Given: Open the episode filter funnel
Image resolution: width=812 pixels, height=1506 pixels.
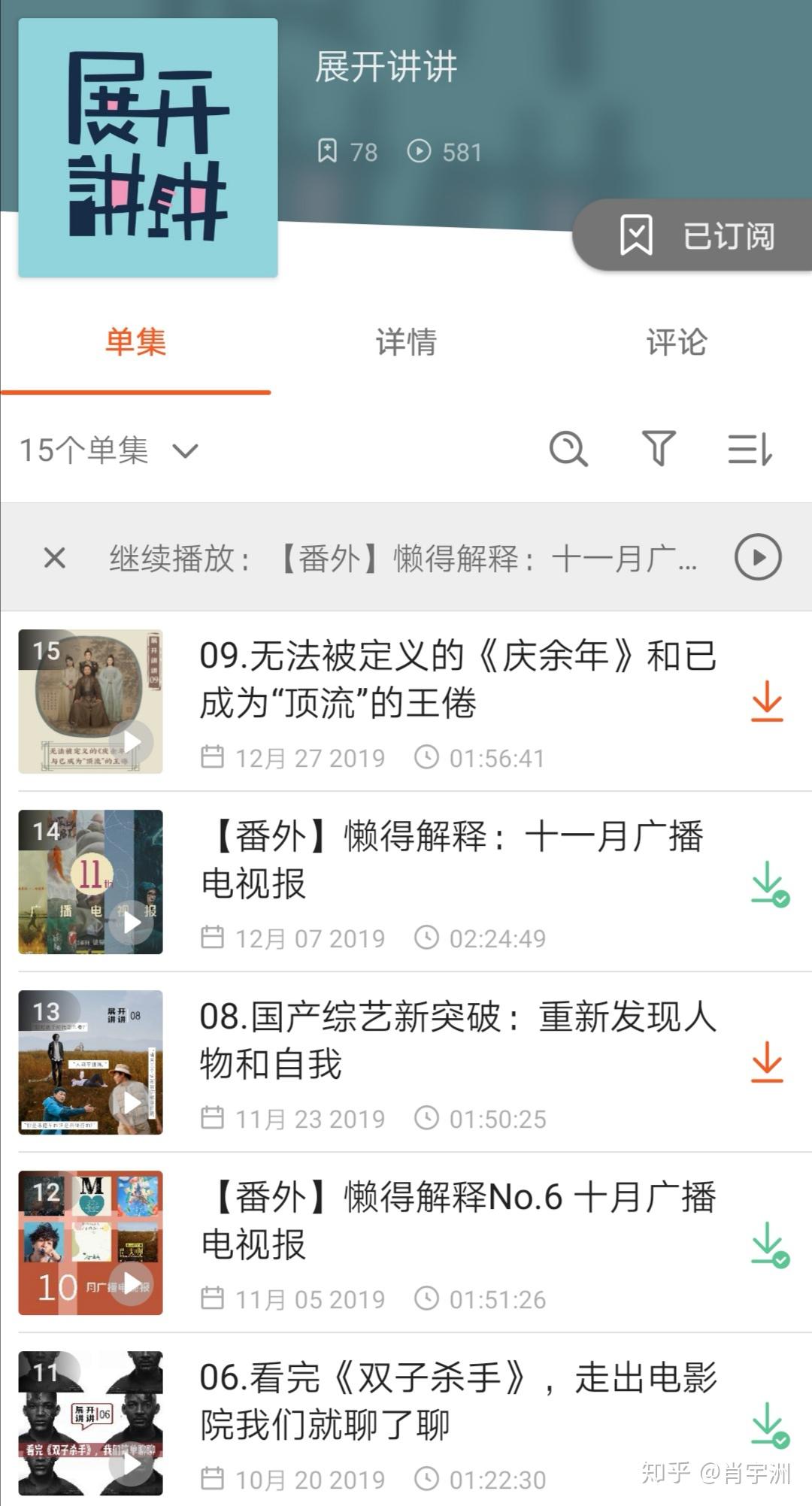Looking at the screenshot, I should pyautogui.click(x=659, y=449).
